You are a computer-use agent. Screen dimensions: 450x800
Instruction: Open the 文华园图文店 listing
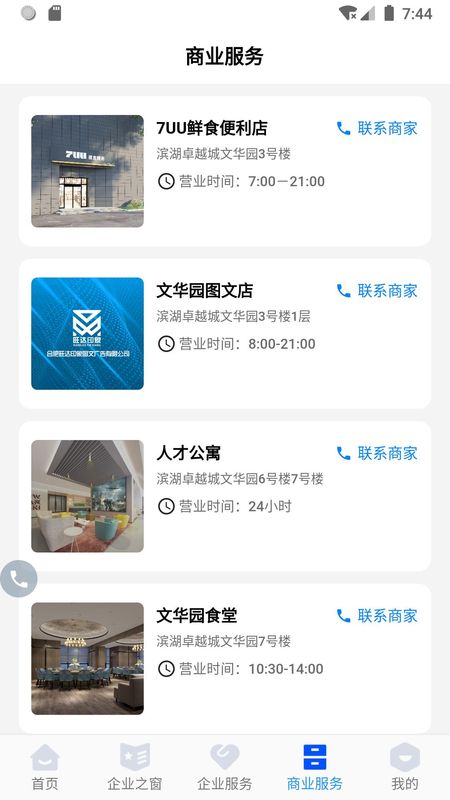tap(225, 334)
